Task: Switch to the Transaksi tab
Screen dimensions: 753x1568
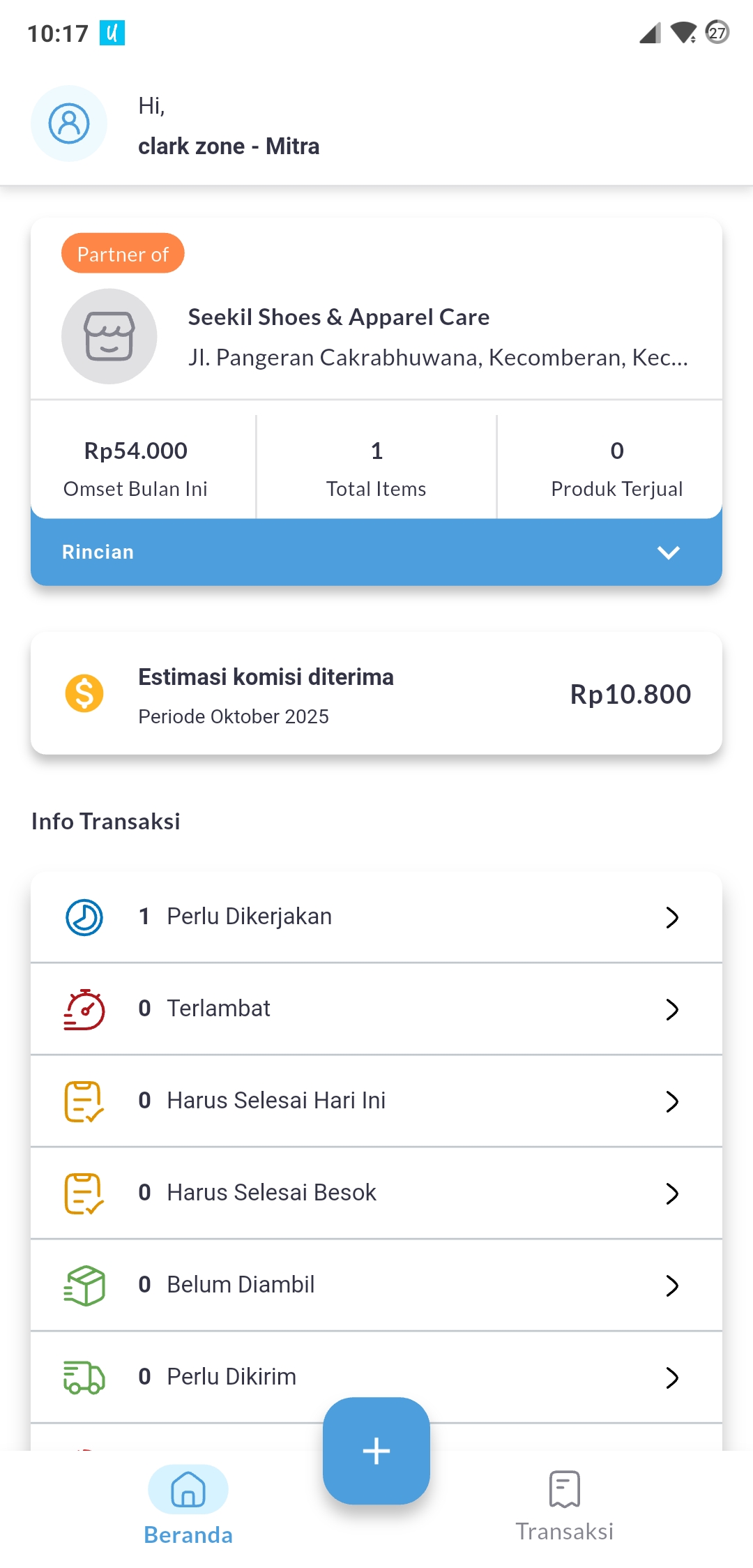Action: point(565,1507)
